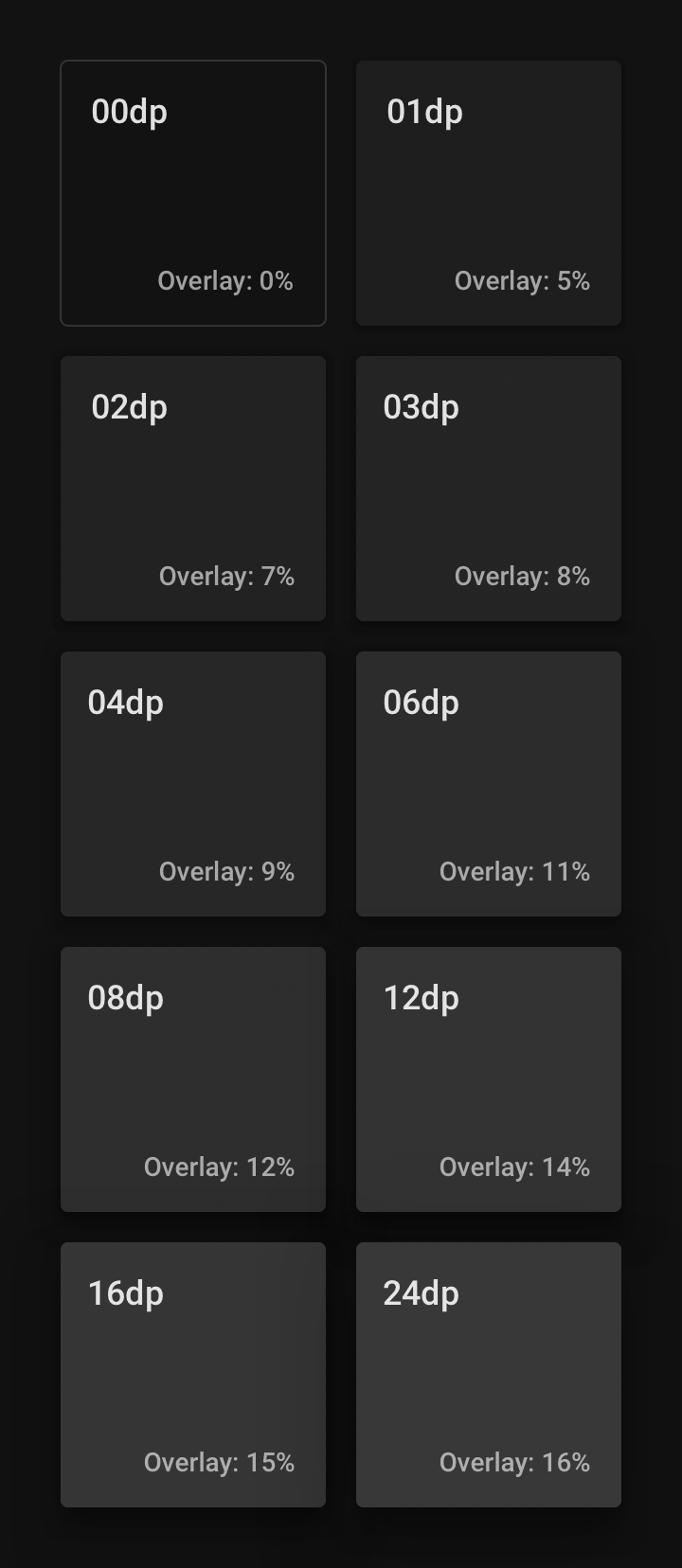This screenshot has height=1568, width=682.
Task: Click the Overlay: 16% label
Action: click(516, 1462)
